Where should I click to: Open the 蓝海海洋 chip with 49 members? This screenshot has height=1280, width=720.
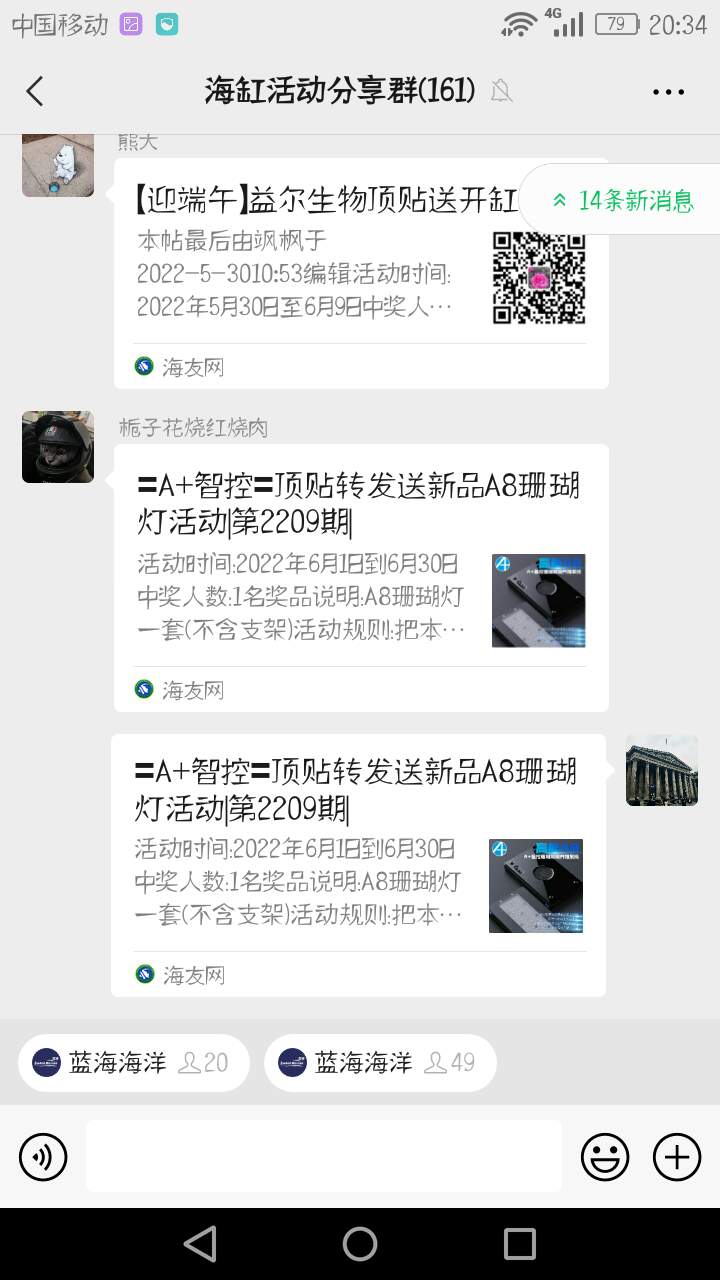380,1062
